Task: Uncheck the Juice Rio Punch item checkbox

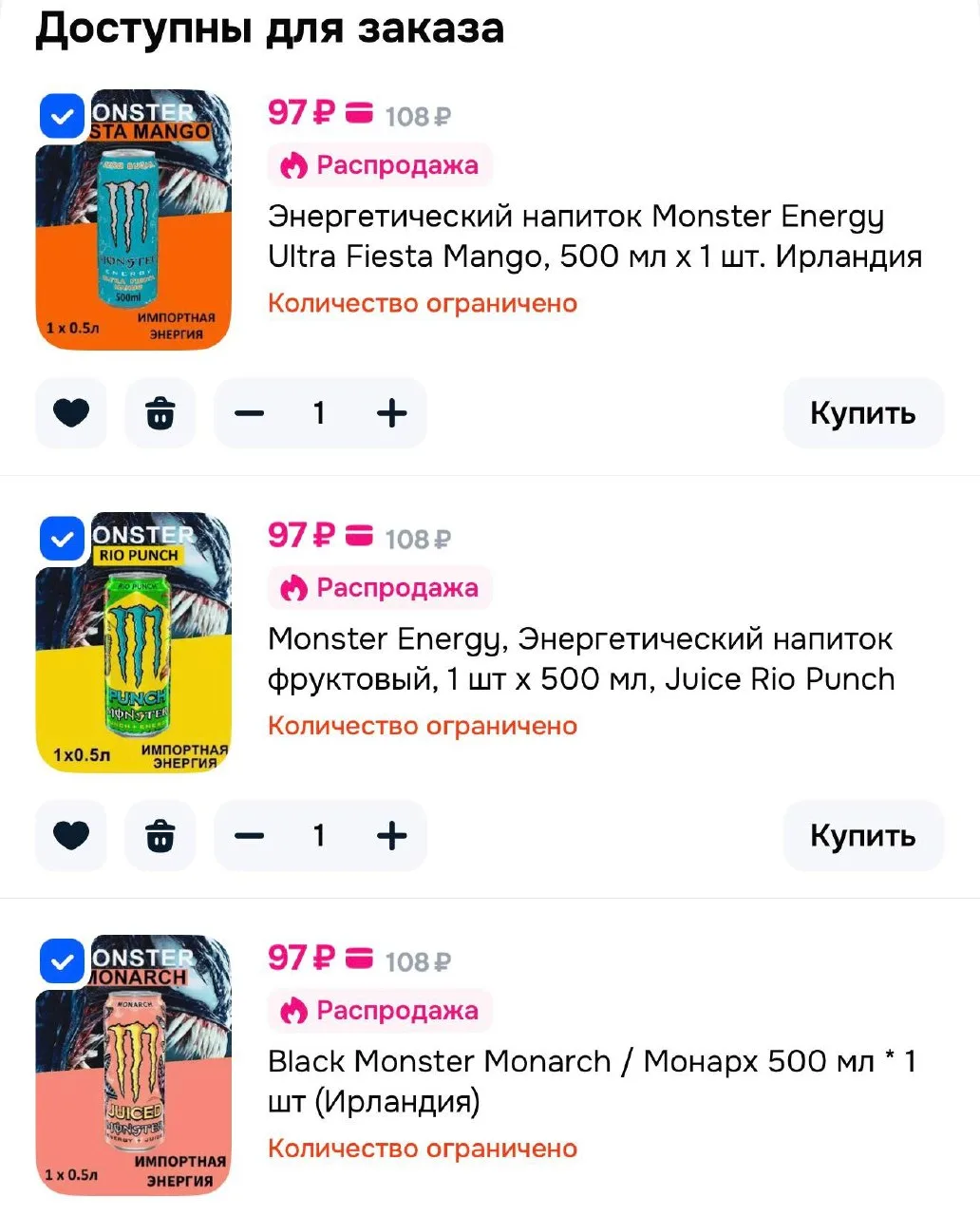Action: 63,540
